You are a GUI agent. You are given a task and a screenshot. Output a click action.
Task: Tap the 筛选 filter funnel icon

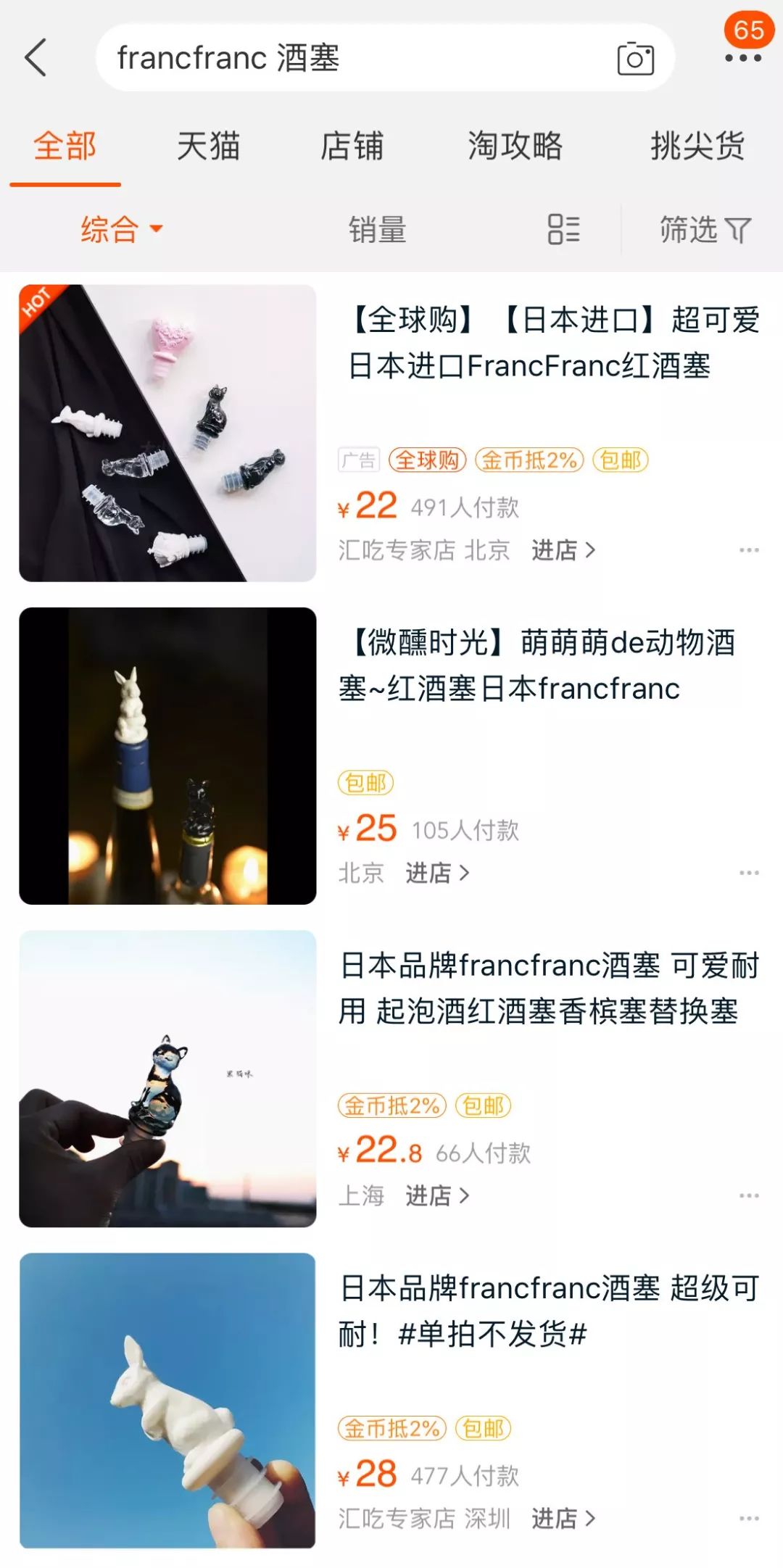coord(739,231)
